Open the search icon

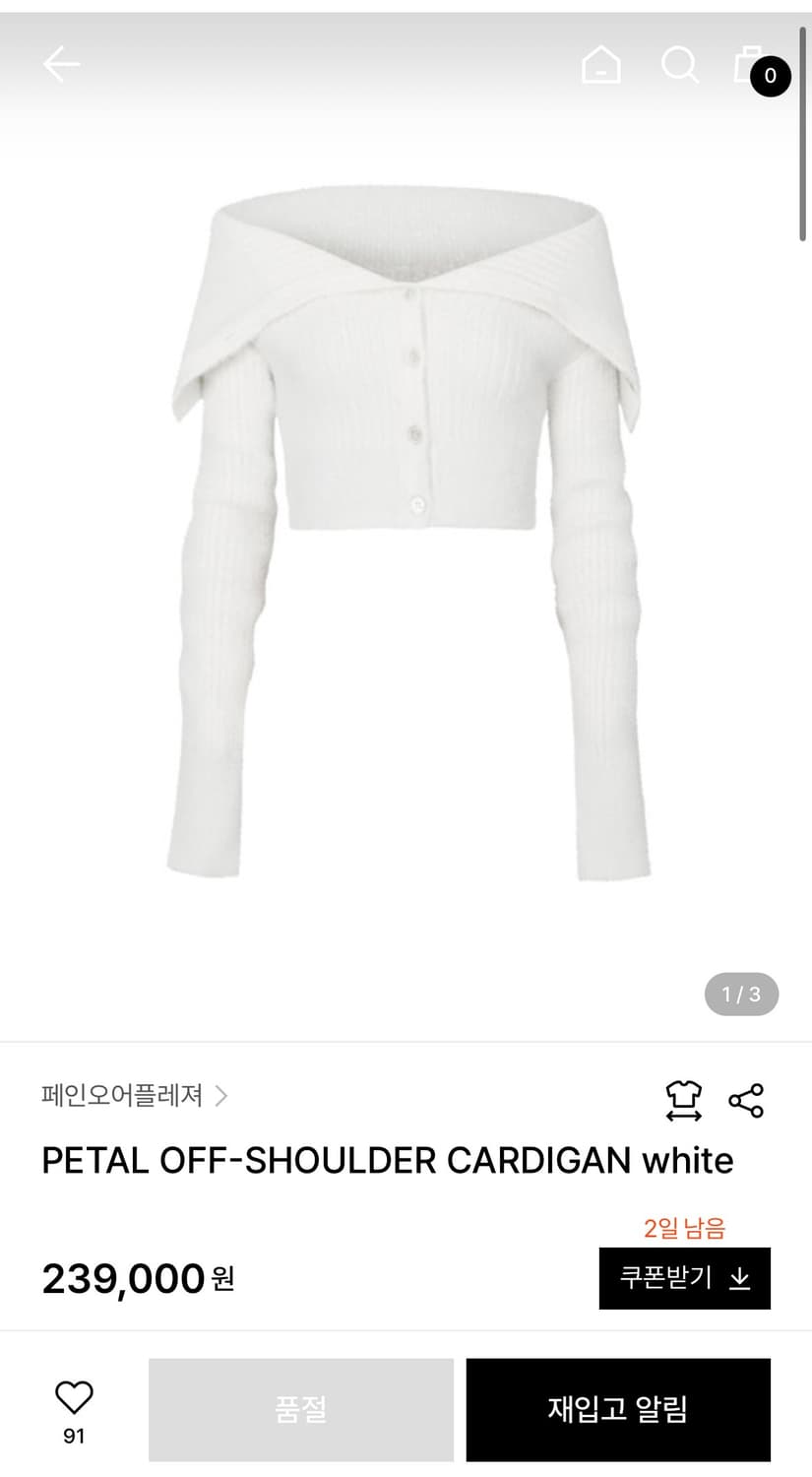(680, 65)
